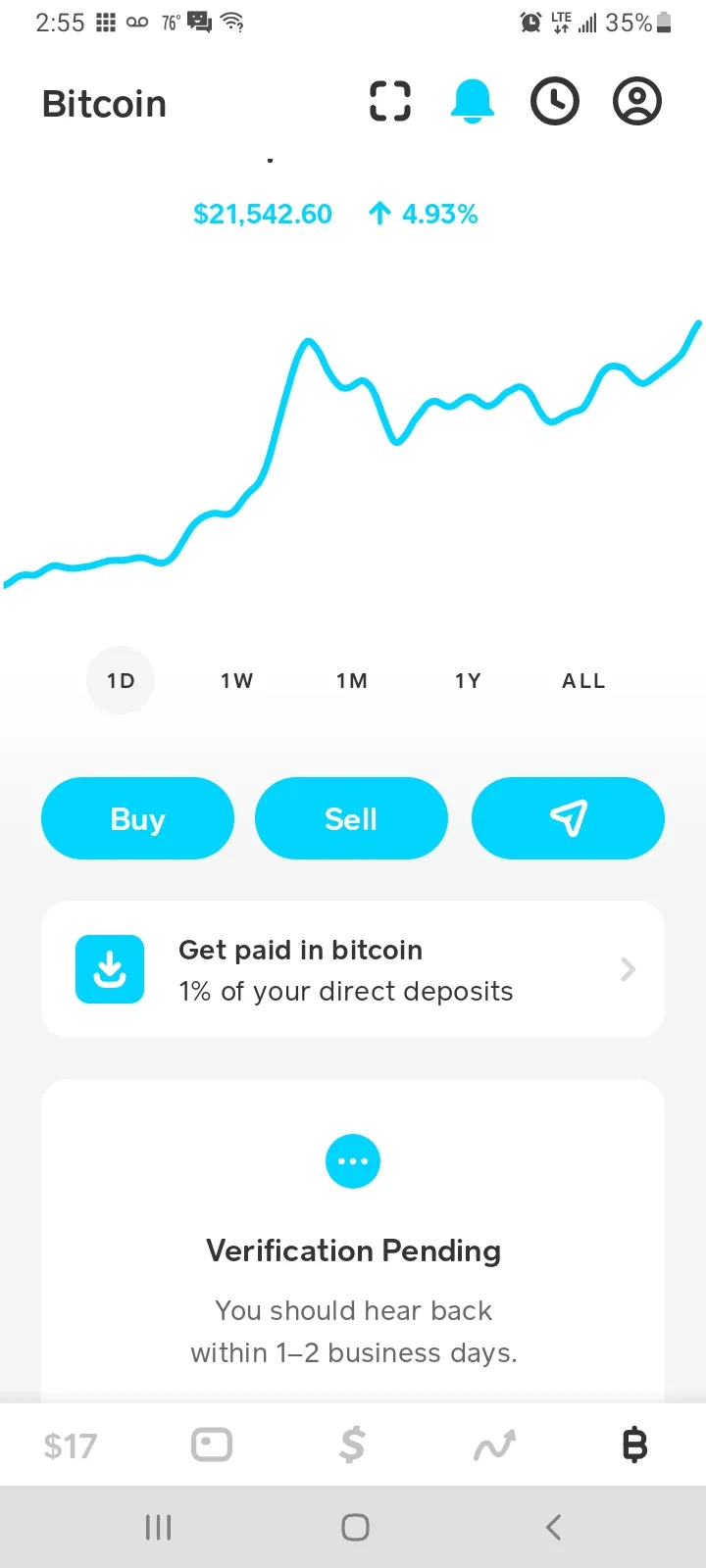
Task: Open the Cash Card tab
Action: point(212,1445)
